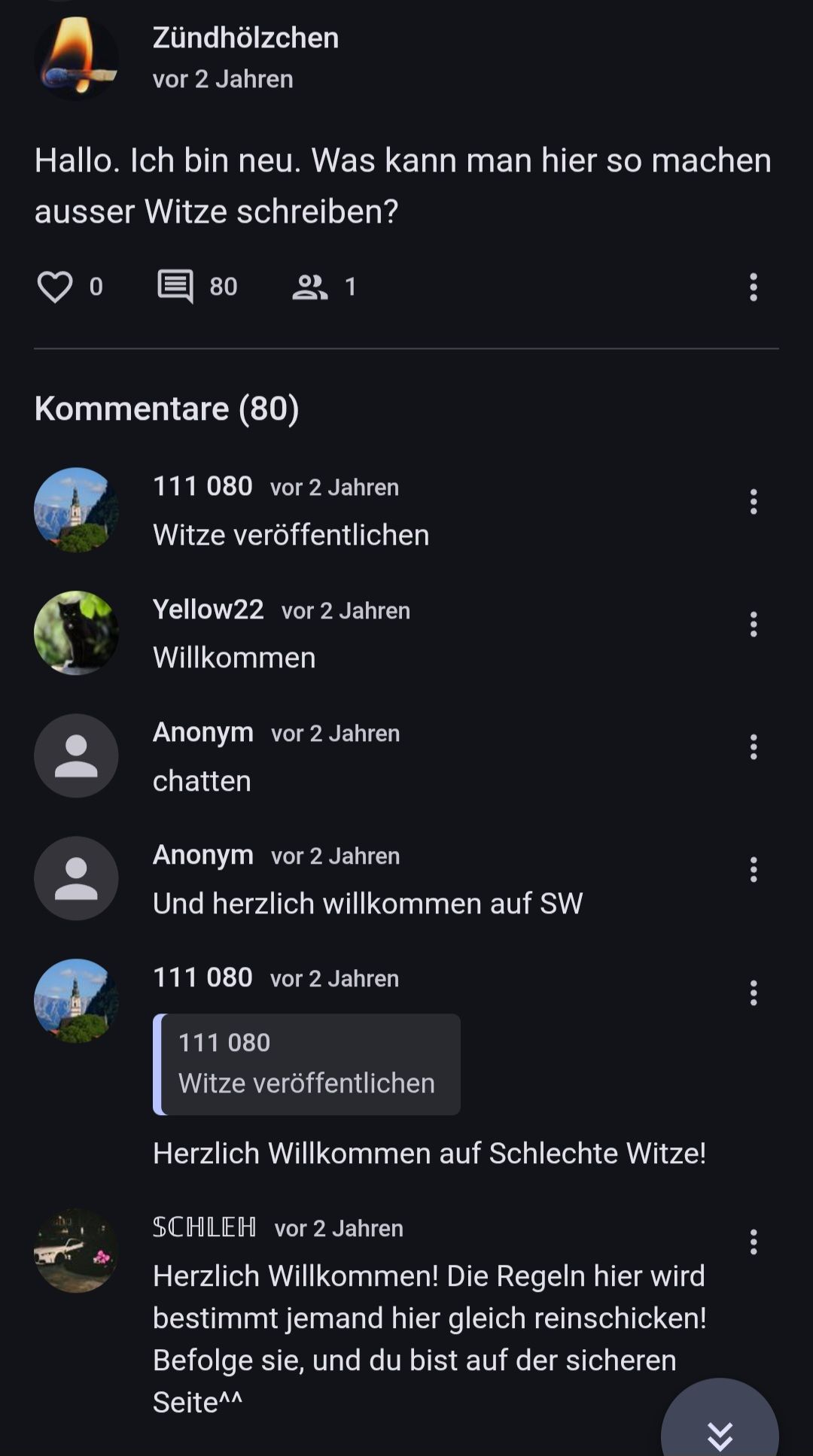The image size is (813, 1456).
Task: Open overflow menu of Zündhölzchen's post
Action: (753, 287)
